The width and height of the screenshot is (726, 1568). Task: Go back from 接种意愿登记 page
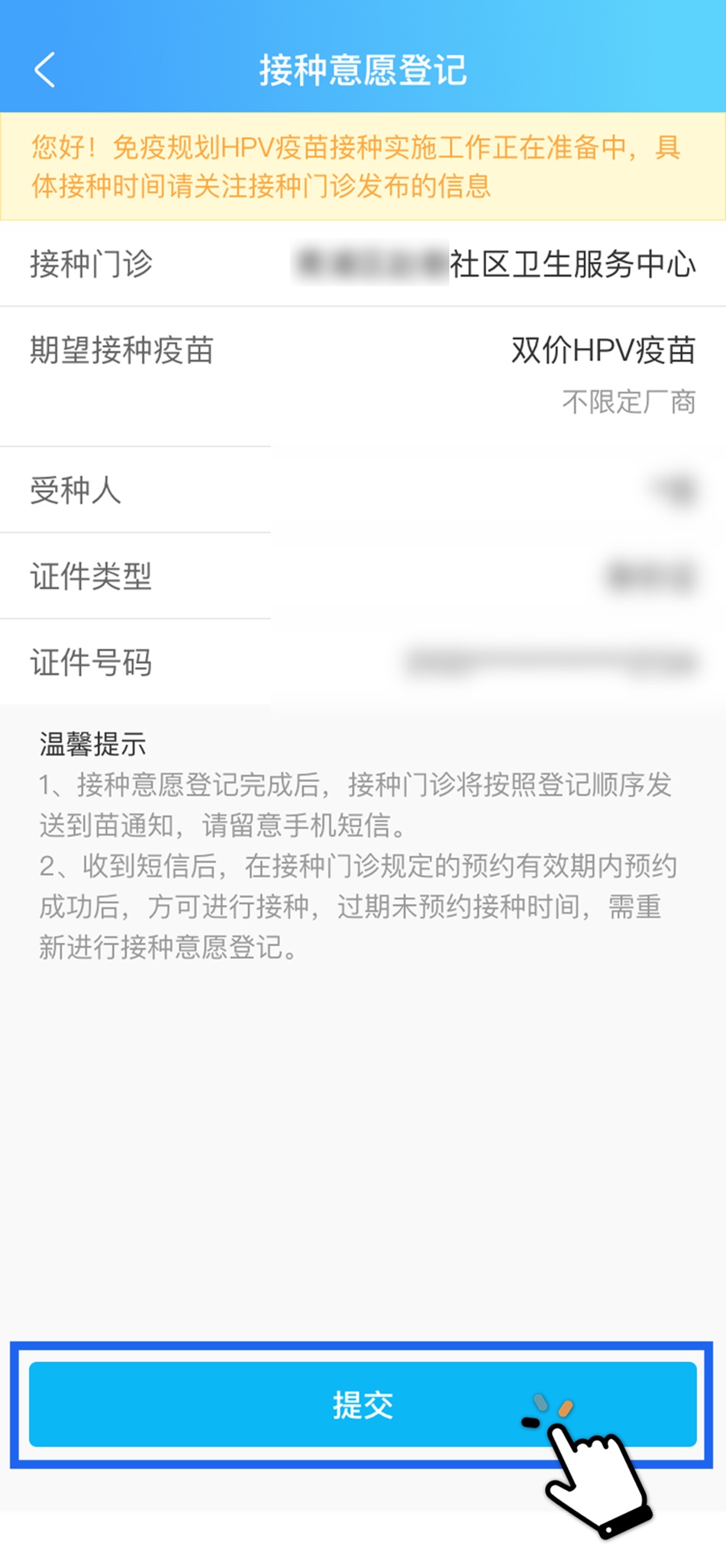46,70
